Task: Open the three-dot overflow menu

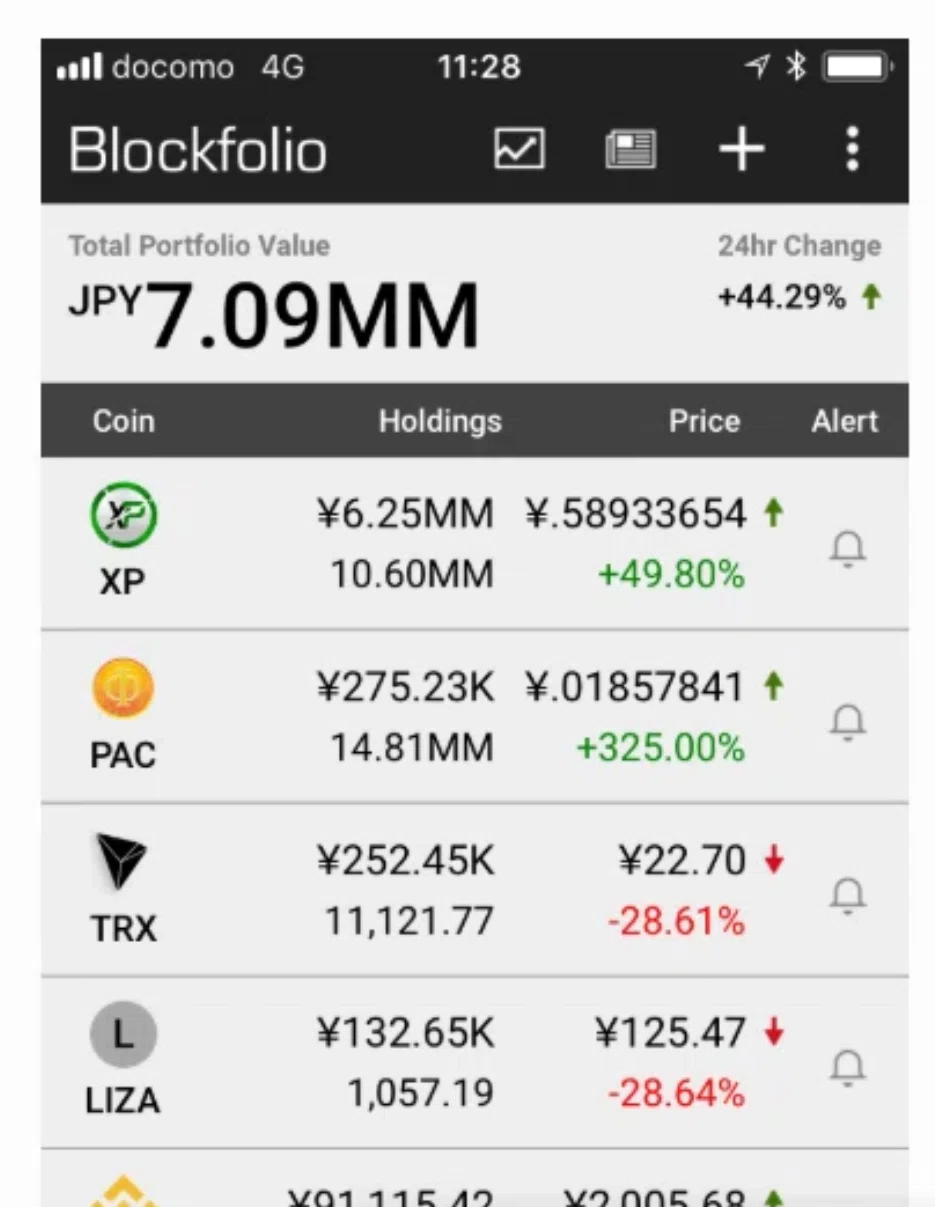Action: [852, 149]
